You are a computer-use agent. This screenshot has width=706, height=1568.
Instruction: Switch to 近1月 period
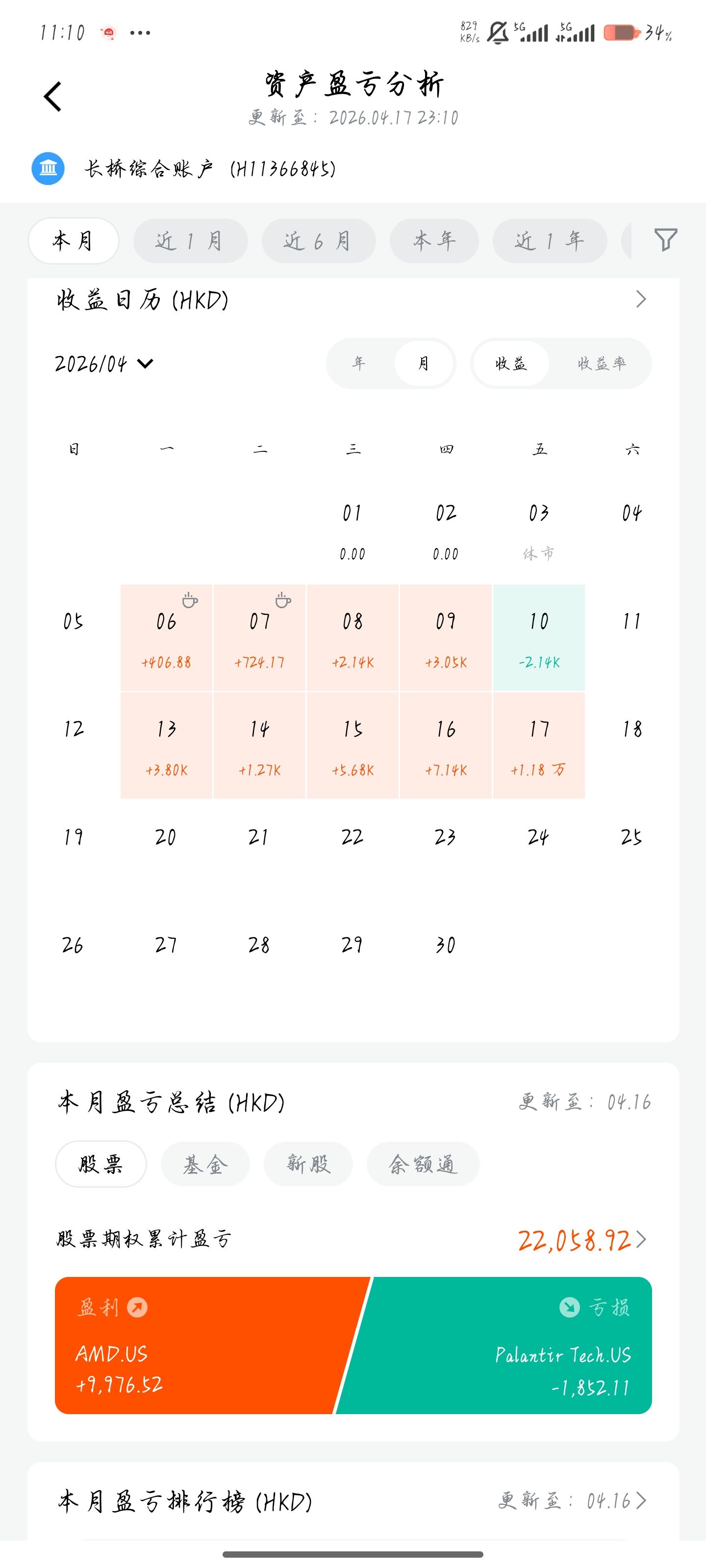(190, 241)
